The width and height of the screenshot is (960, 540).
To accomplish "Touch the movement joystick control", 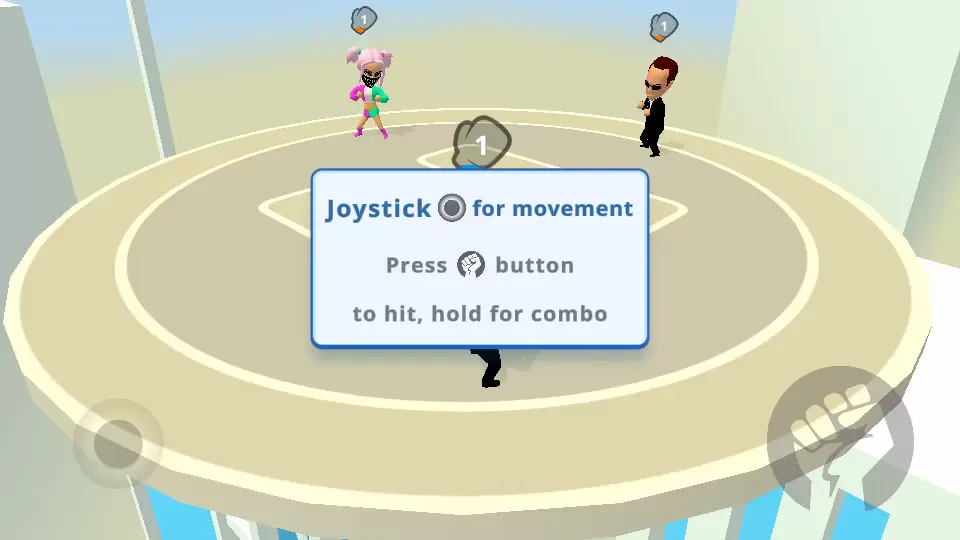I will pyautogui.click(x=119, y=443).
